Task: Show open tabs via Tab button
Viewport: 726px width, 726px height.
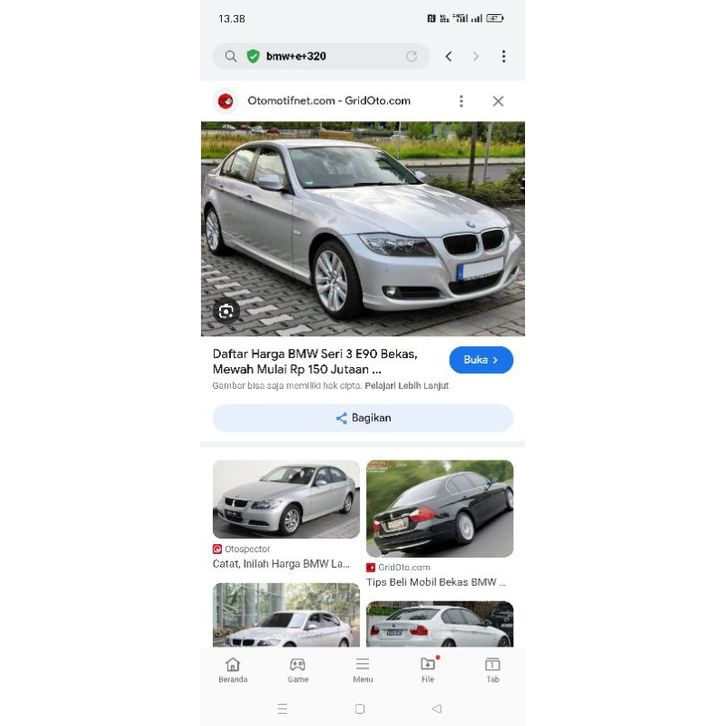Action: point(492,669)
